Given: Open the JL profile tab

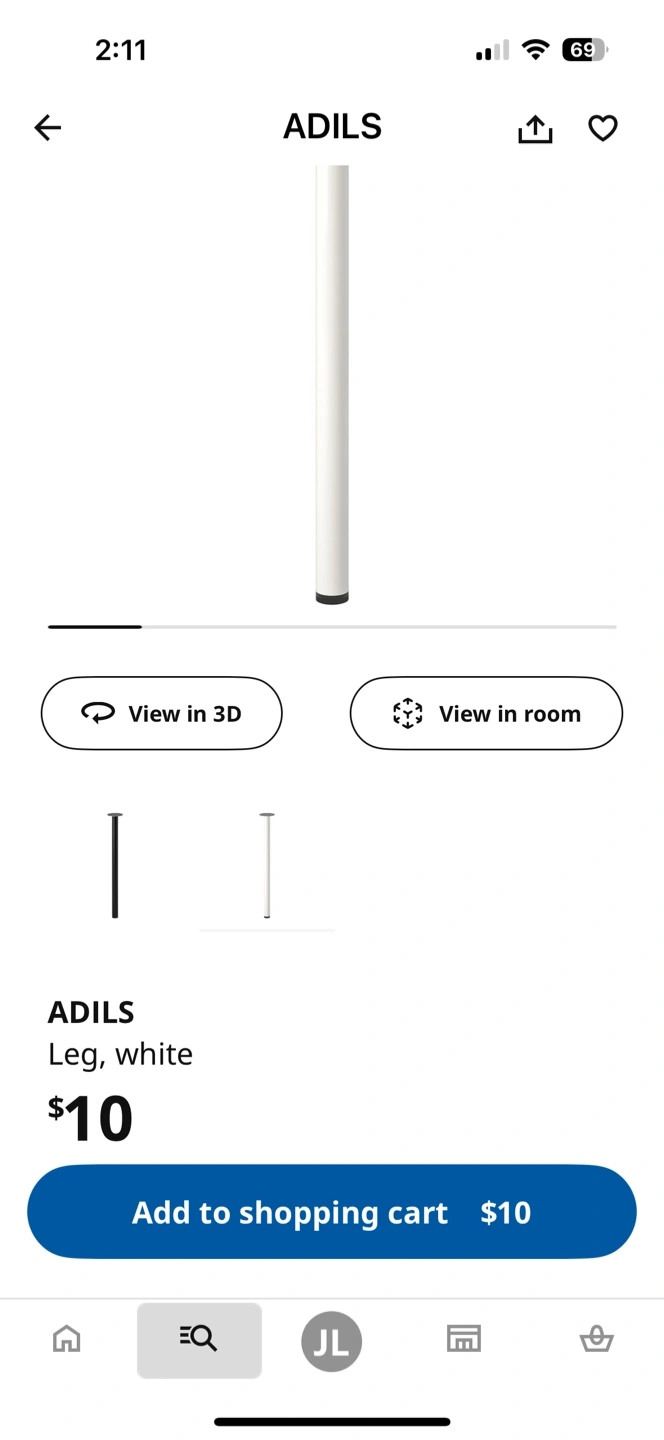Looking at the screenshot, I should [x=331, y=1341].
